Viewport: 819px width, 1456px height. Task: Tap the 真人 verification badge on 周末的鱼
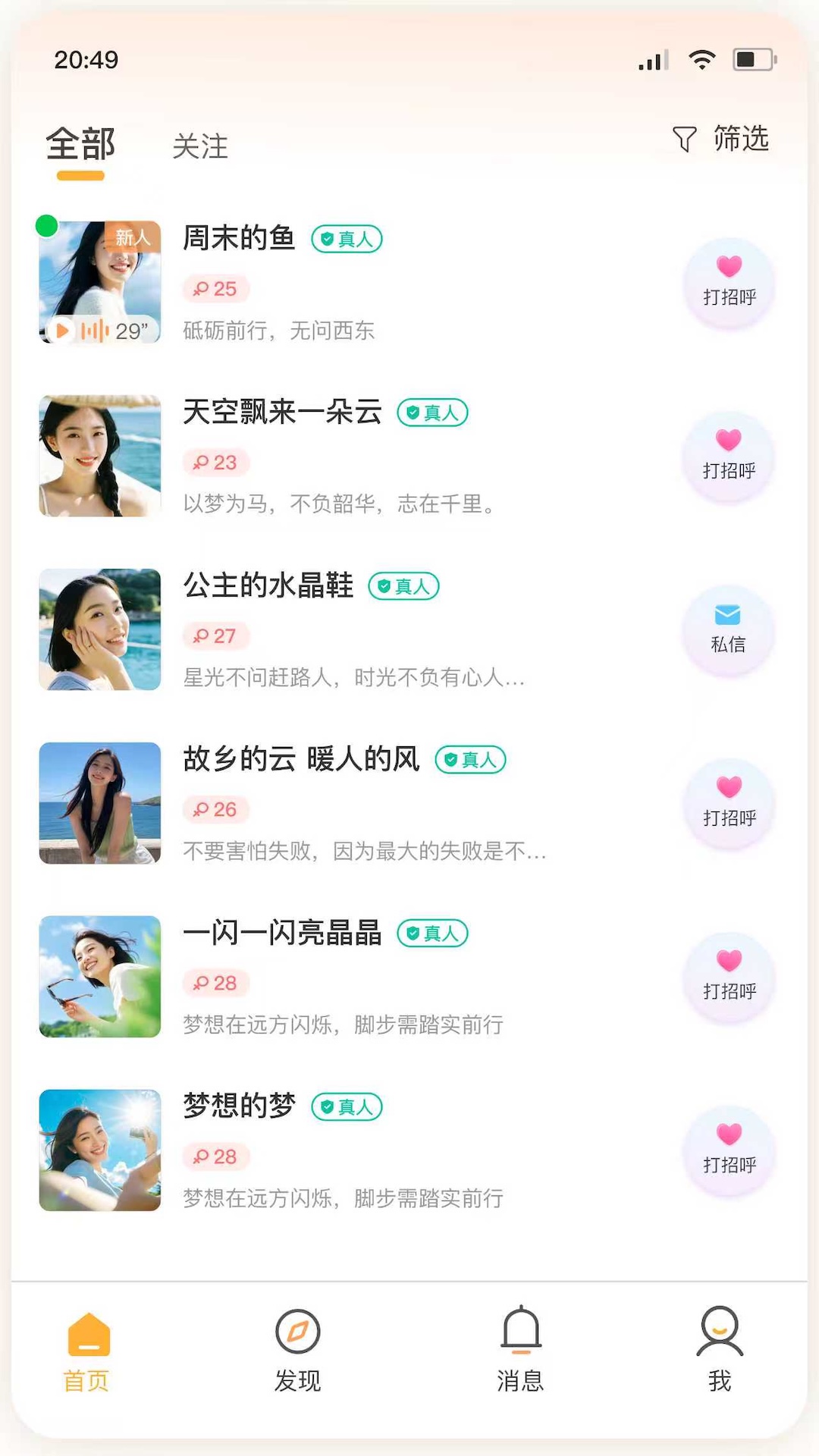(346, 238)
